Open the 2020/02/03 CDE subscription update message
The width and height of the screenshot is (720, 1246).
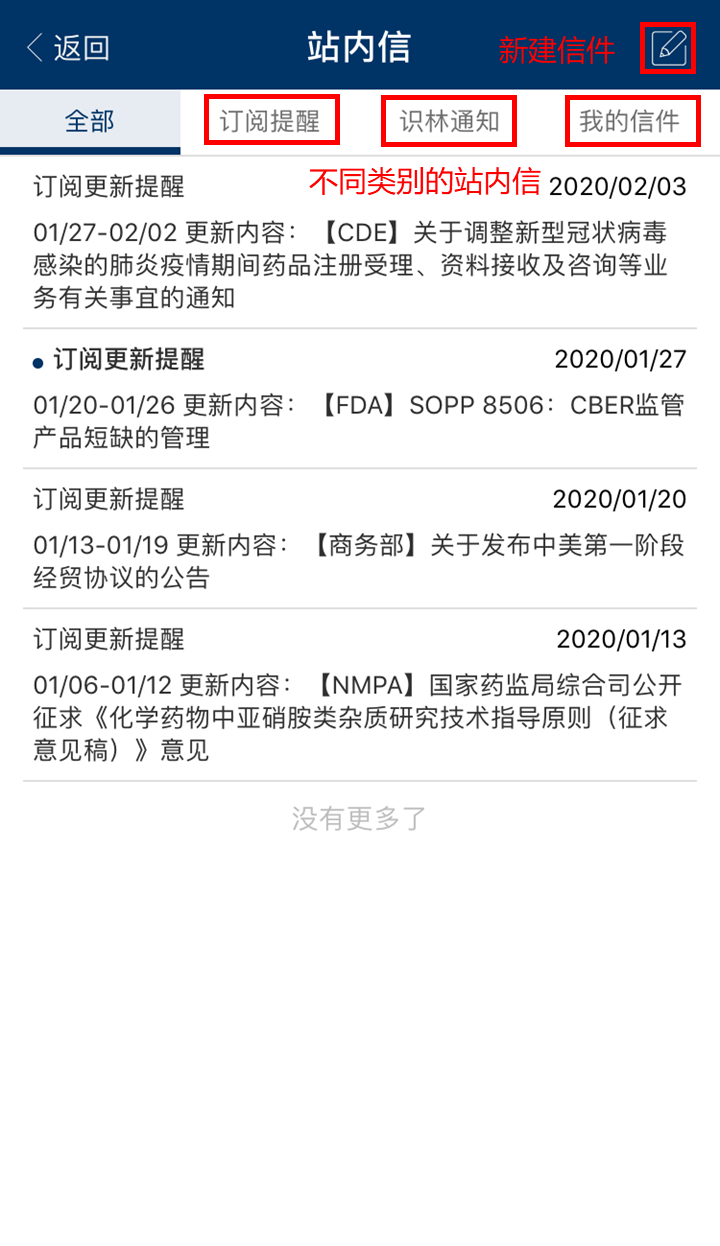[360, 242]
